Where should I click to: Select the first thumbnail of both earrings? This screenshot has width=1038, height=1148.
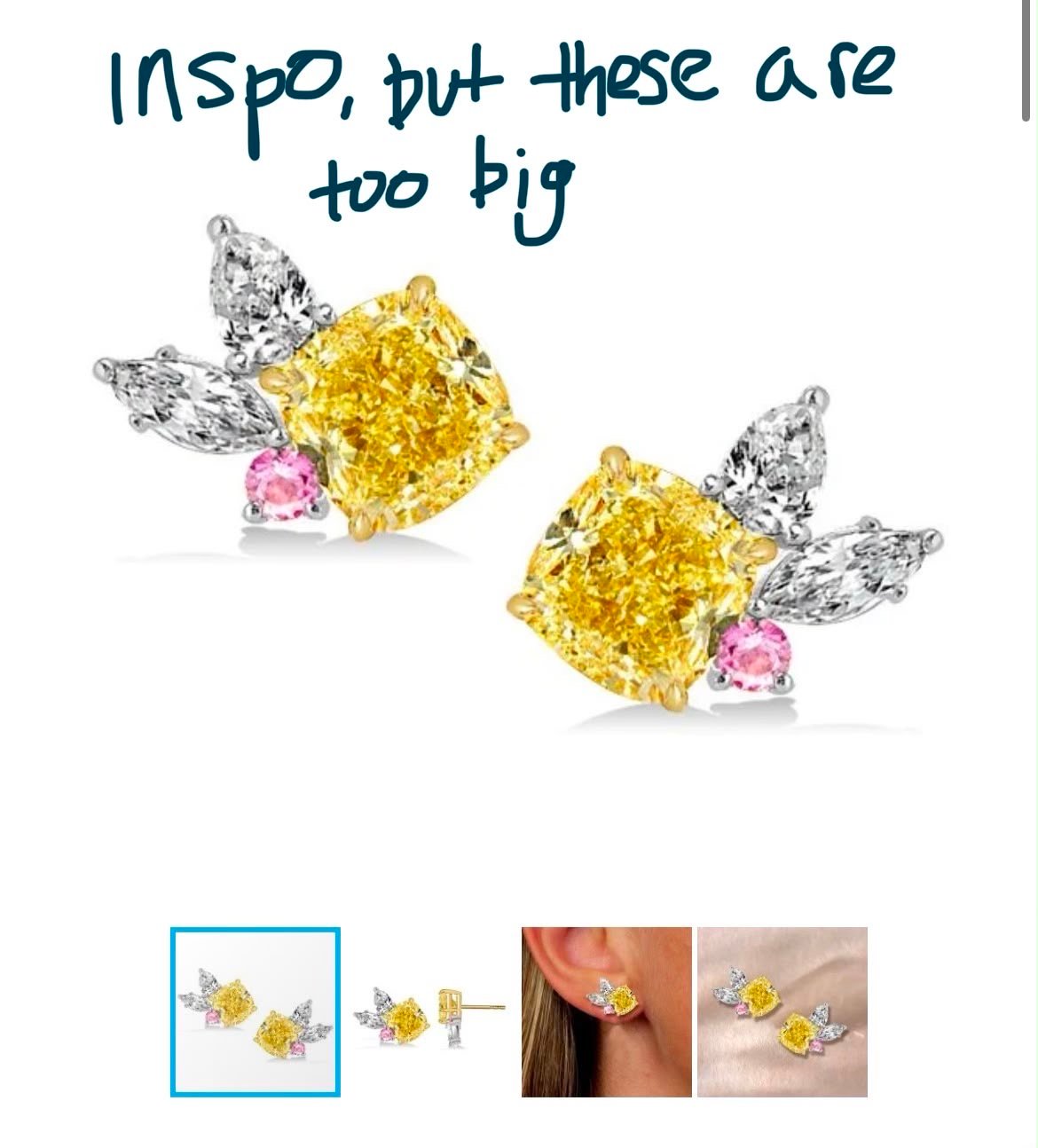256,1012
